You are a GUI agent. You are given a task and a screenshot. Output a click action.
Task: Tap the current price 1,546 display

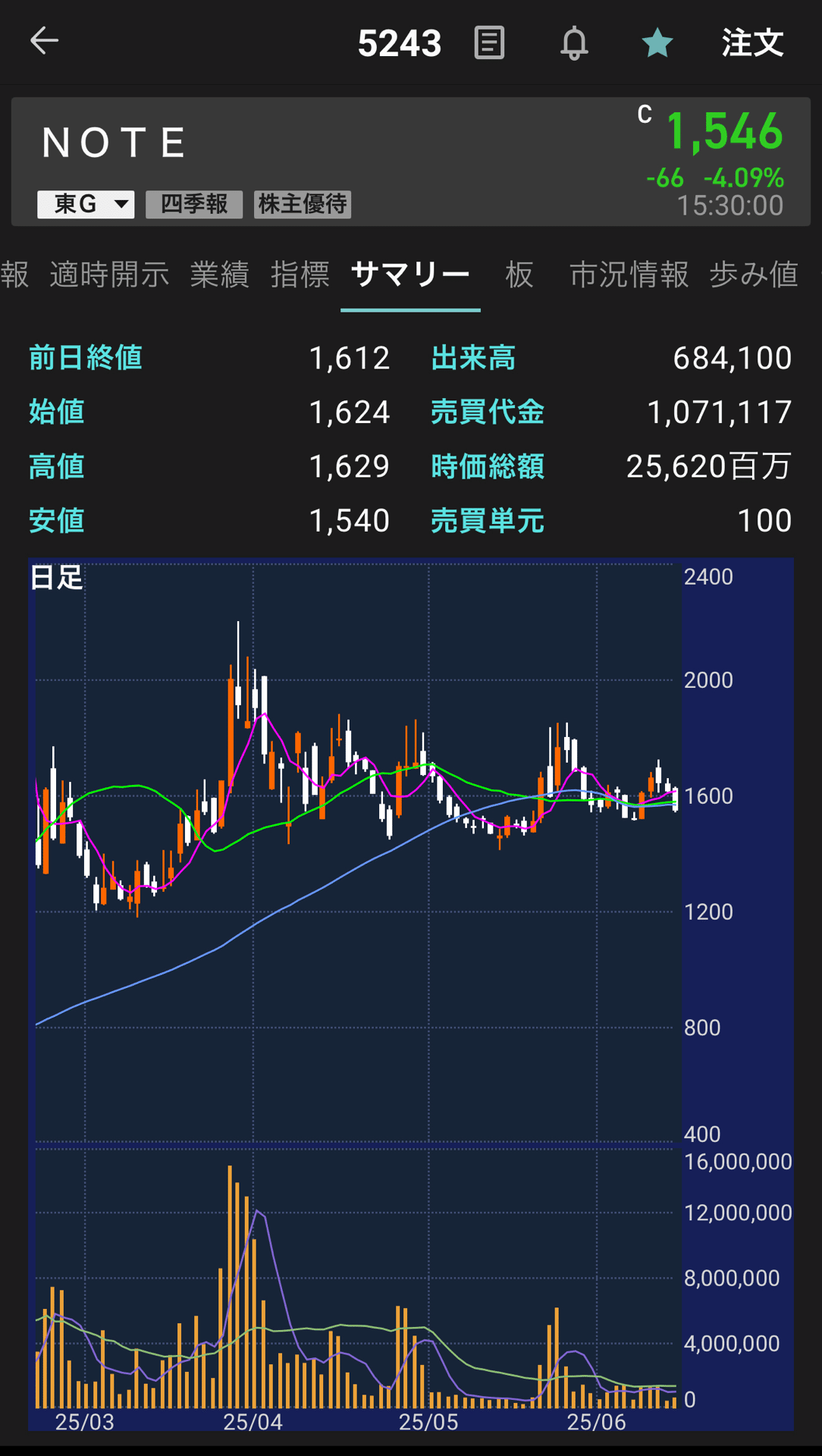pyautogui.click(x=721, y=133)
